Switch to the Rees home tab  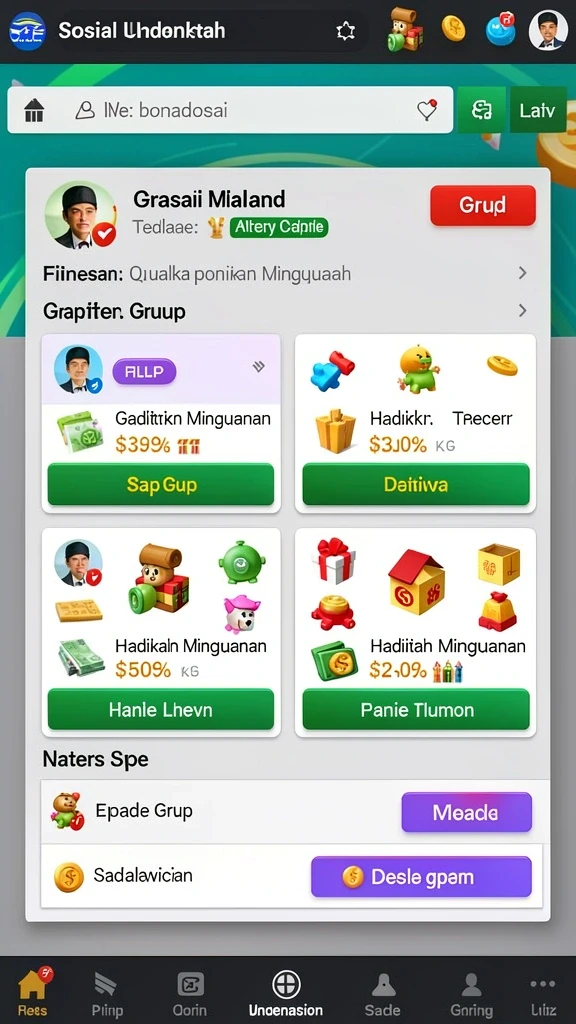(33, 991)
